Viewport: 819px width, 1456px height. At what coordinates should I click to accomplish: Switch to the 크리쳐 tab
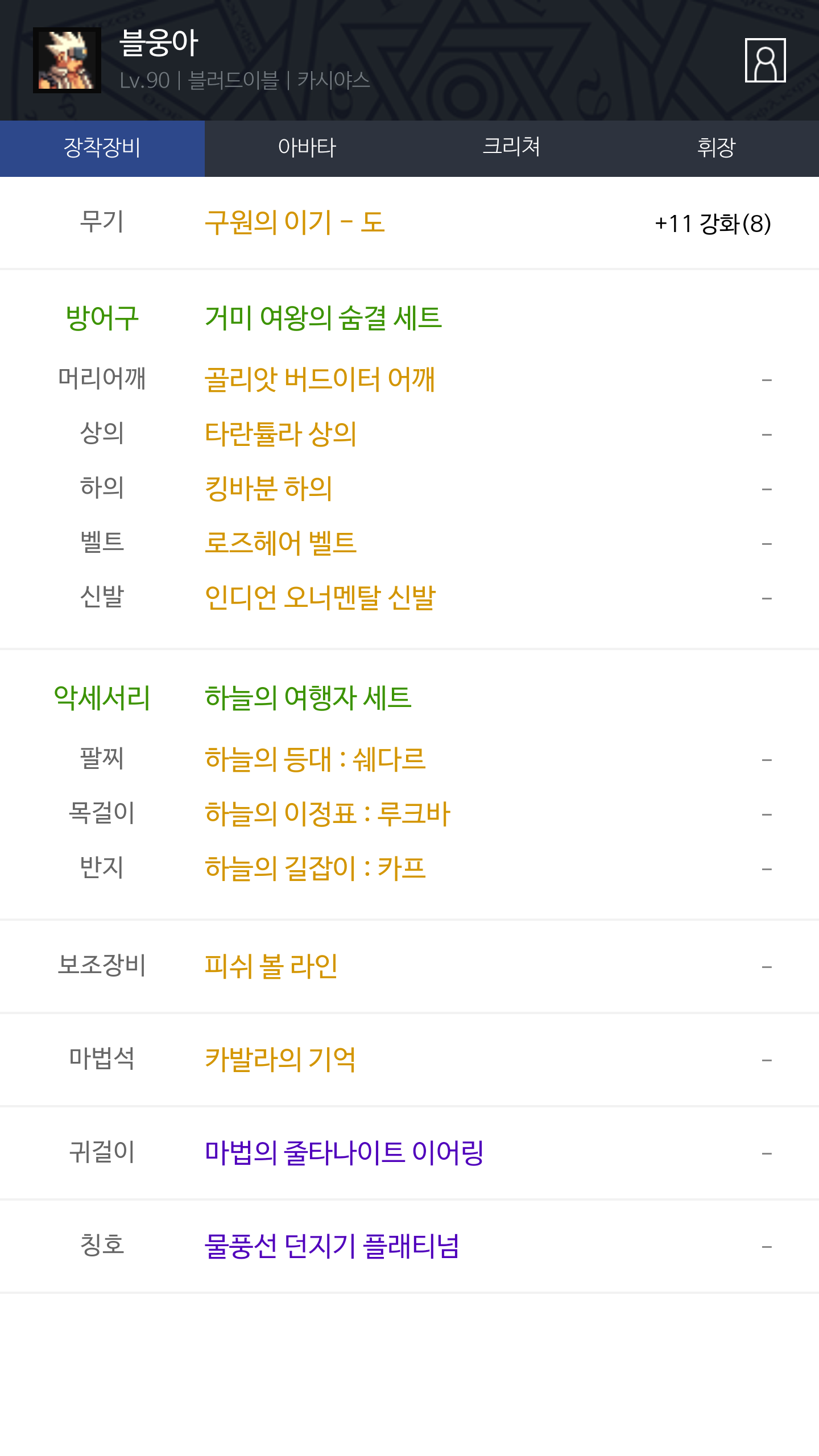(512, 148)
